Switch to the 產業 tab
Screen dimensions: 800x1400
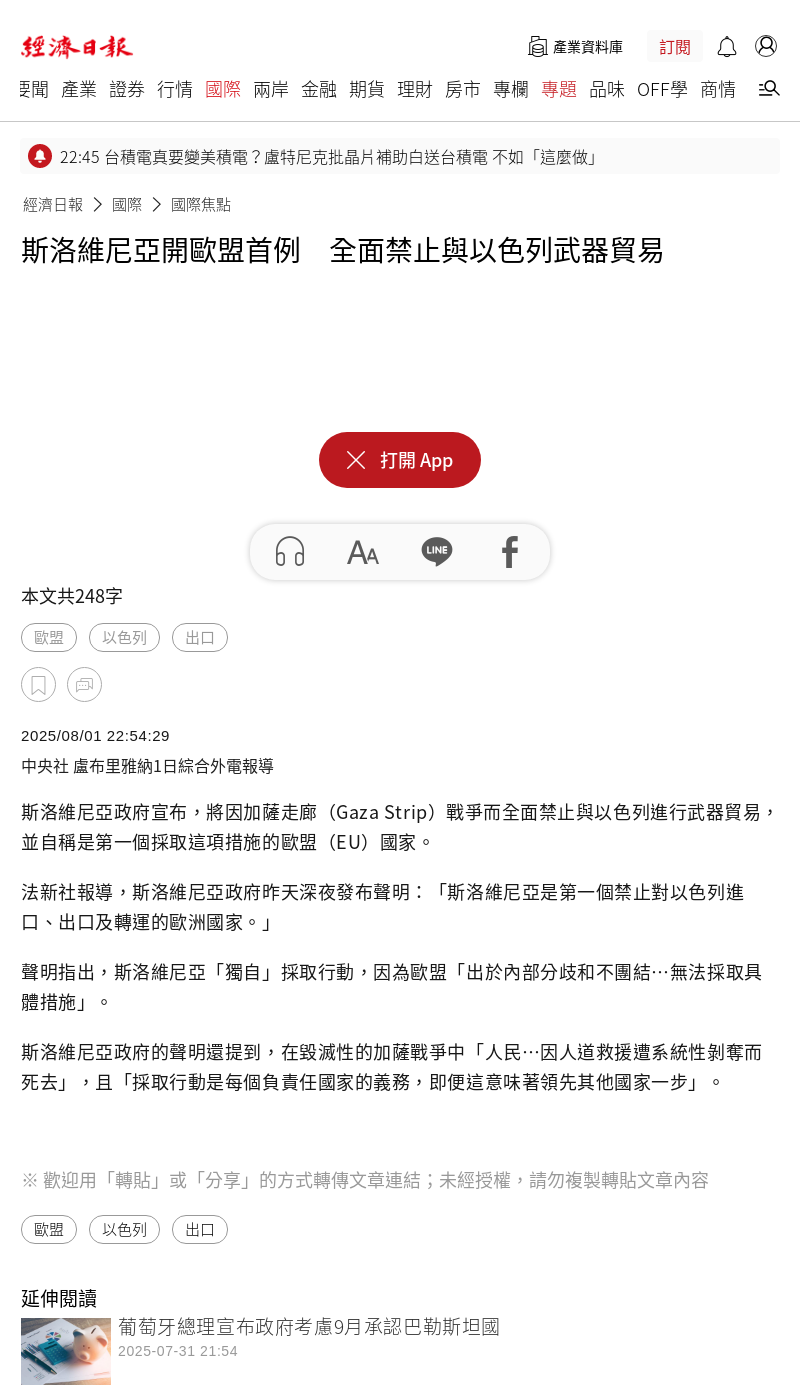79,89
